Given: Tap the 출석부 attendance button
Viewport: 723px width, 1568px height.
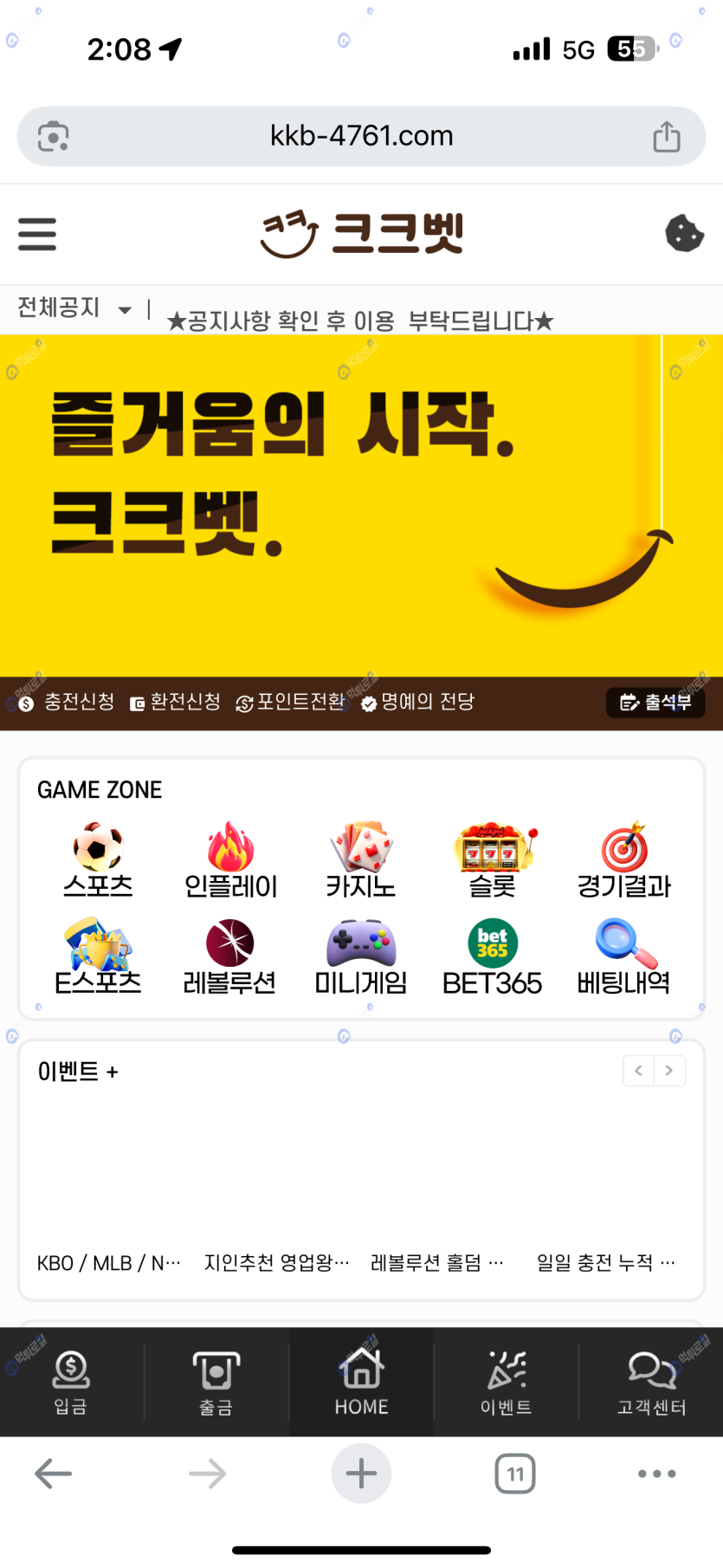Looking at the screenshot, I should pyautogui.click(x=655, y=702).
